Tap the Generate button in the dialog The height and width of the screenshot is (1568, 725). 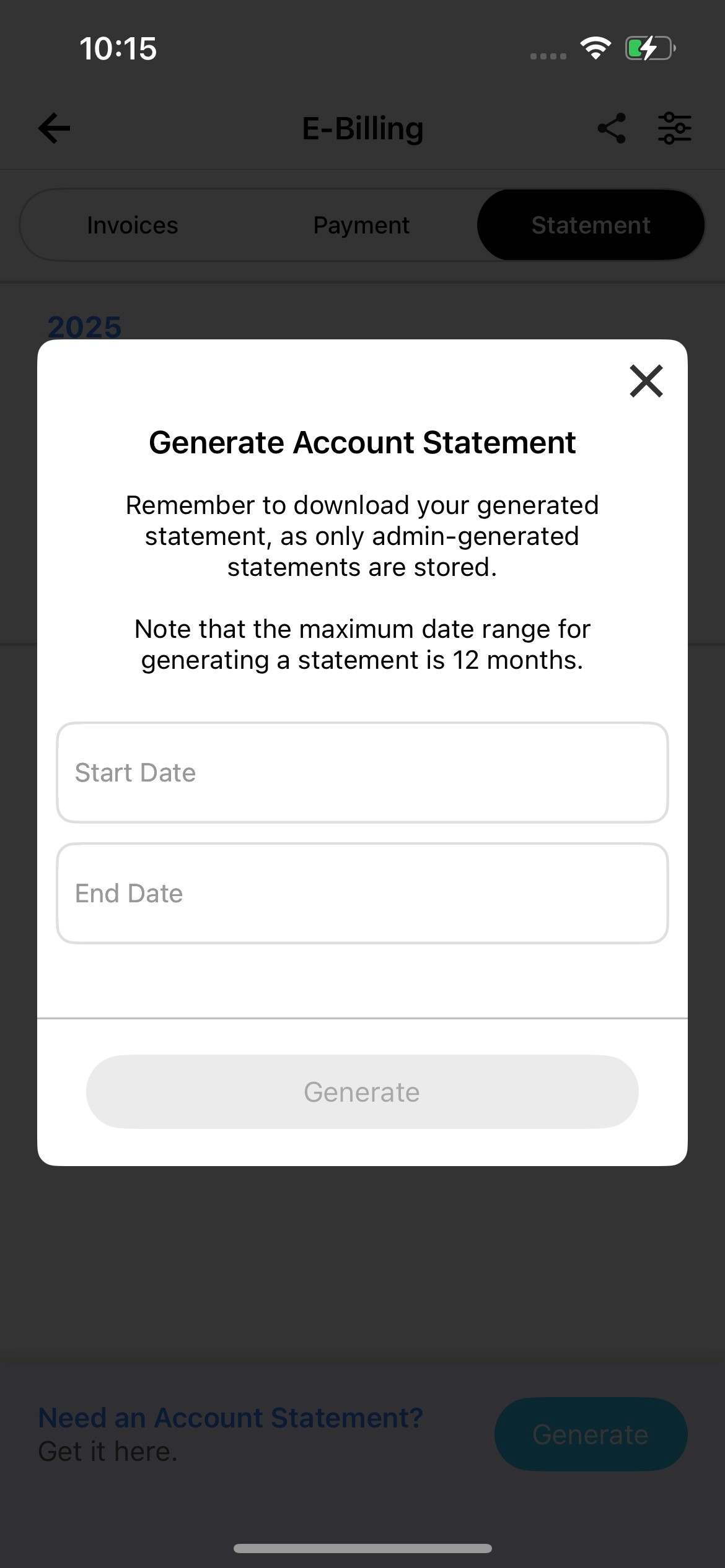pos(362,1092)
